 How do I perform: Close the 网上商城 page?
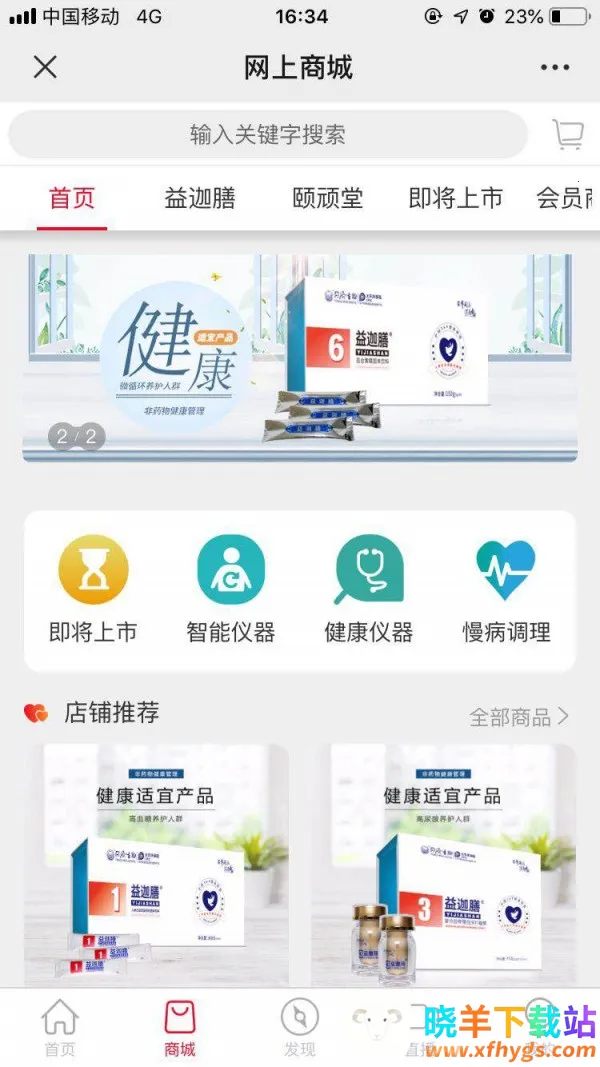tap(45, 67)
